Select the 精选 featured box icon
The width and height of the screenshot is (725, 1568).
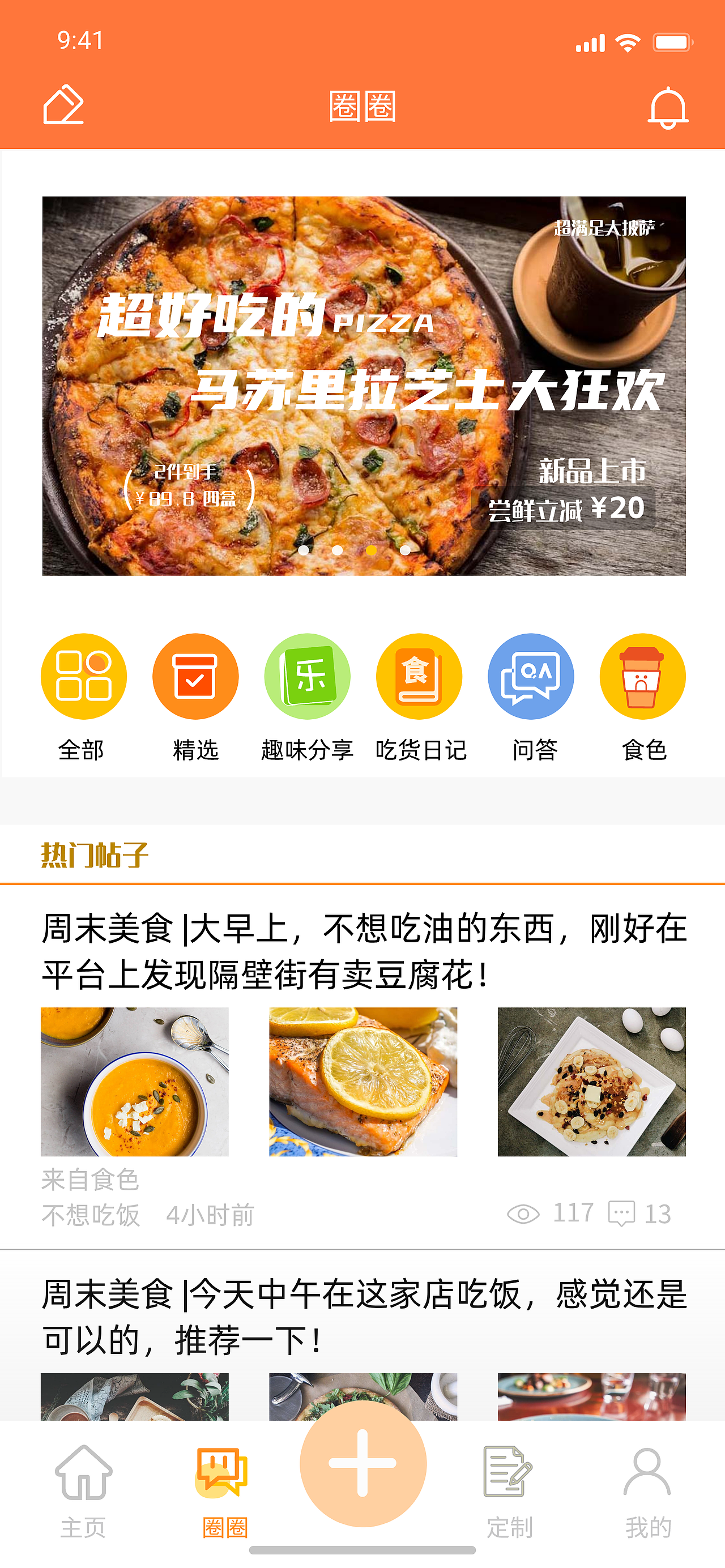[195, 676]
